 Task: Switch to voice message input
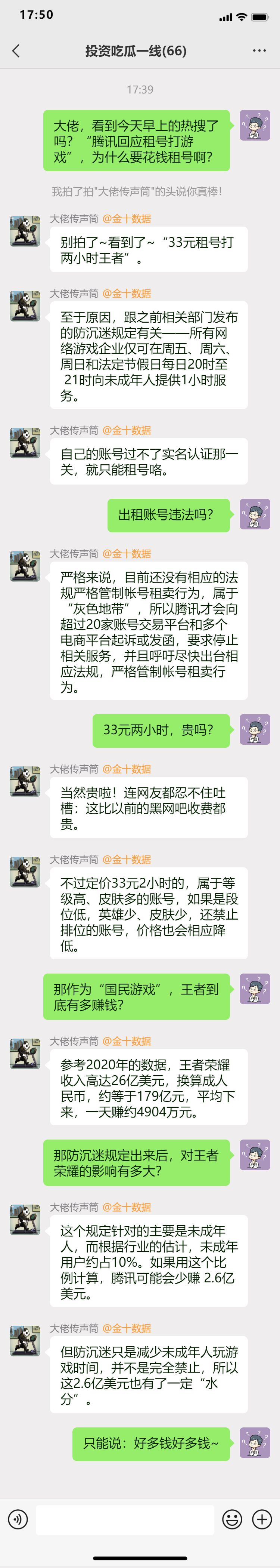(x=18, y=1519)
